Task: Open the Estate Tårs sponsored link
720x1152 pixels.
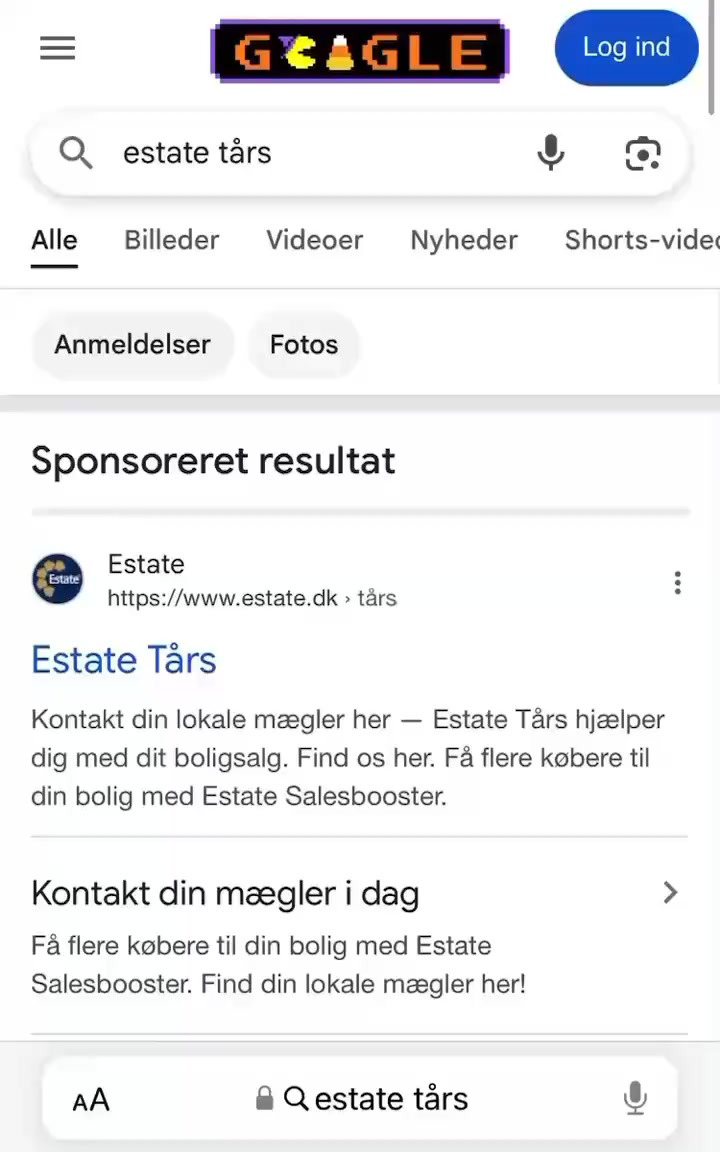Action: tap(124, 660)
